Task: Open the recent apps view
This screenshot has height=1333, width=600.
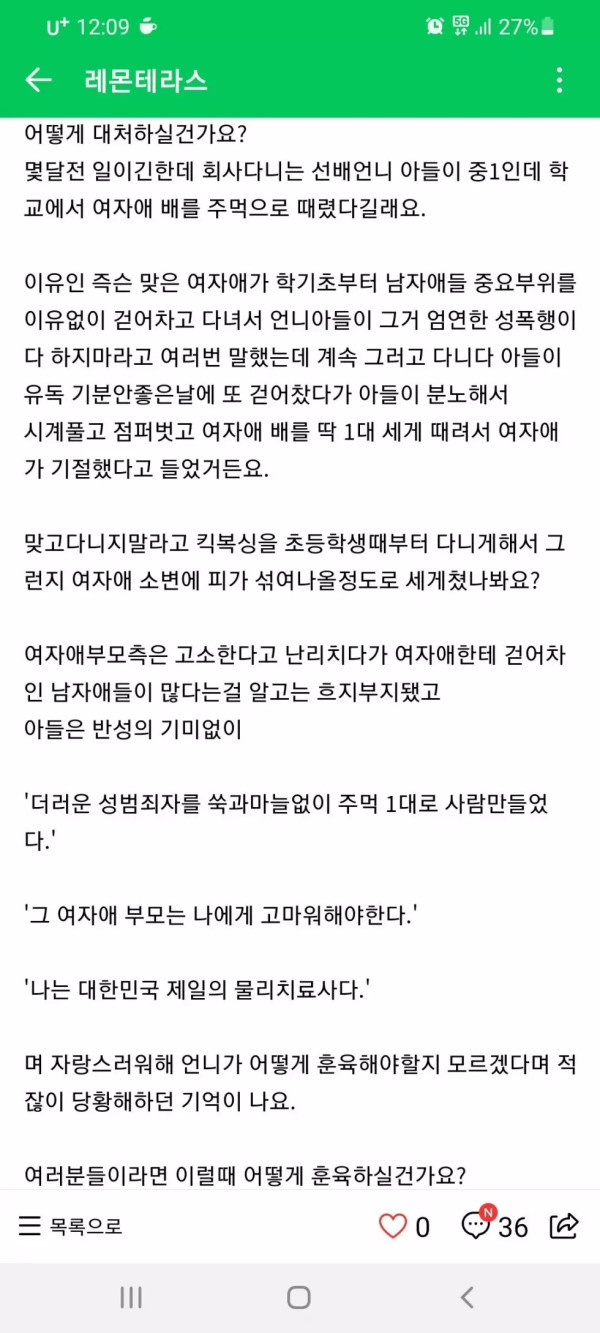Action: click(131, 1297)
